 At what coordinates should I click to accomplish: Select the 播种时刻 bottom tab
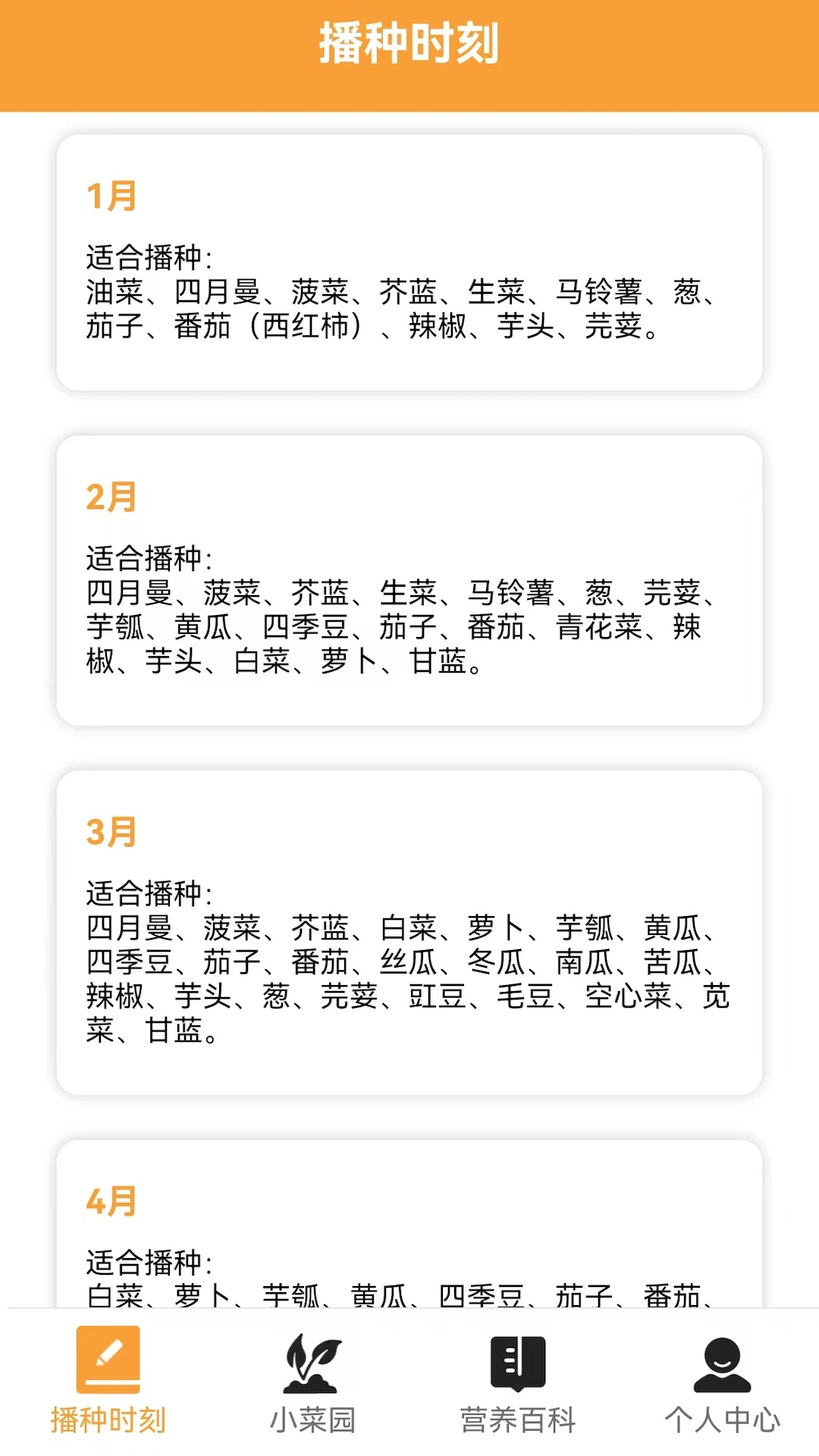[108, 1382]
